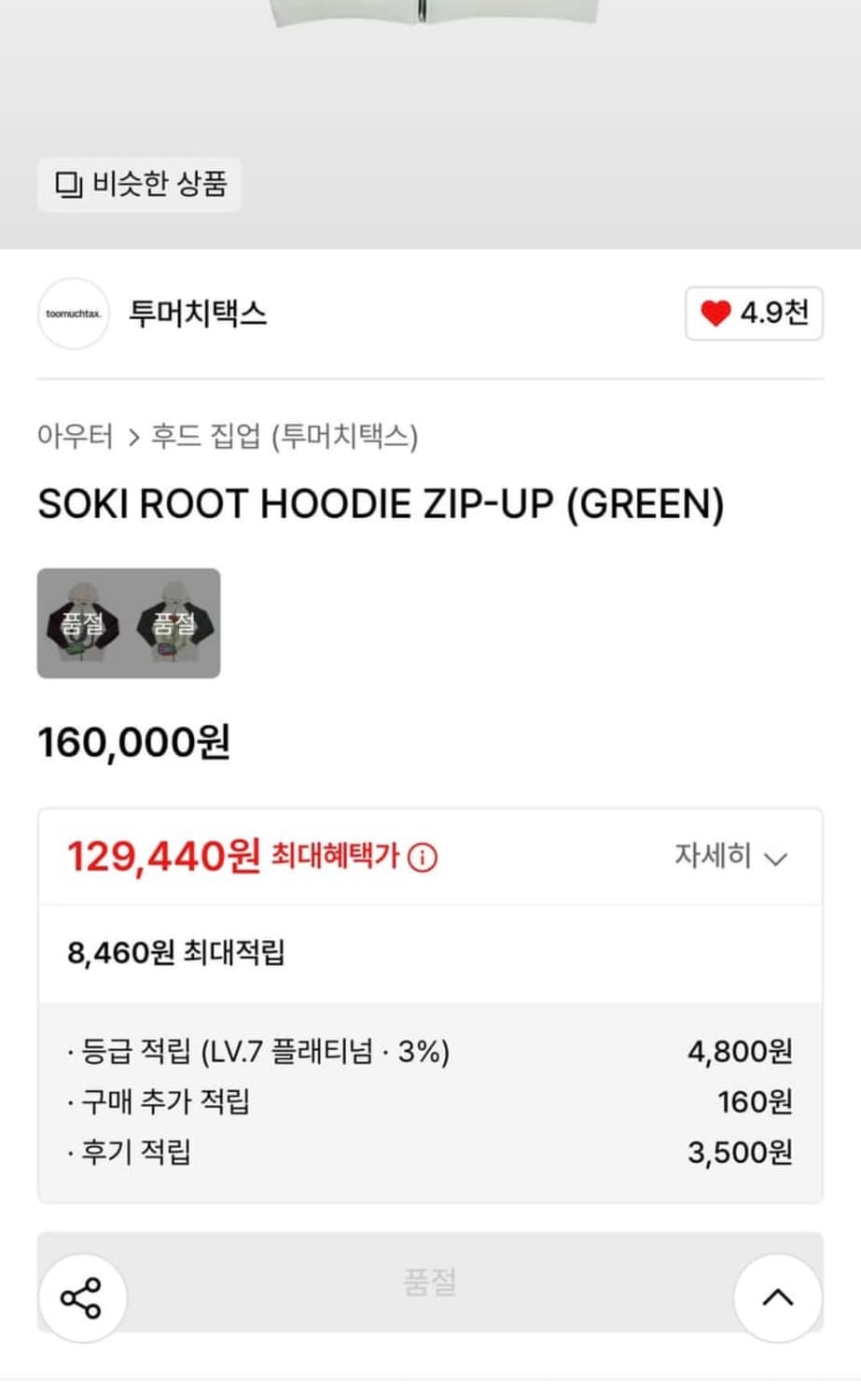Tap the scroll-to-top arrow icon
The height and width of the screenshot is (1400, 861).
(x=775, y=1295)
